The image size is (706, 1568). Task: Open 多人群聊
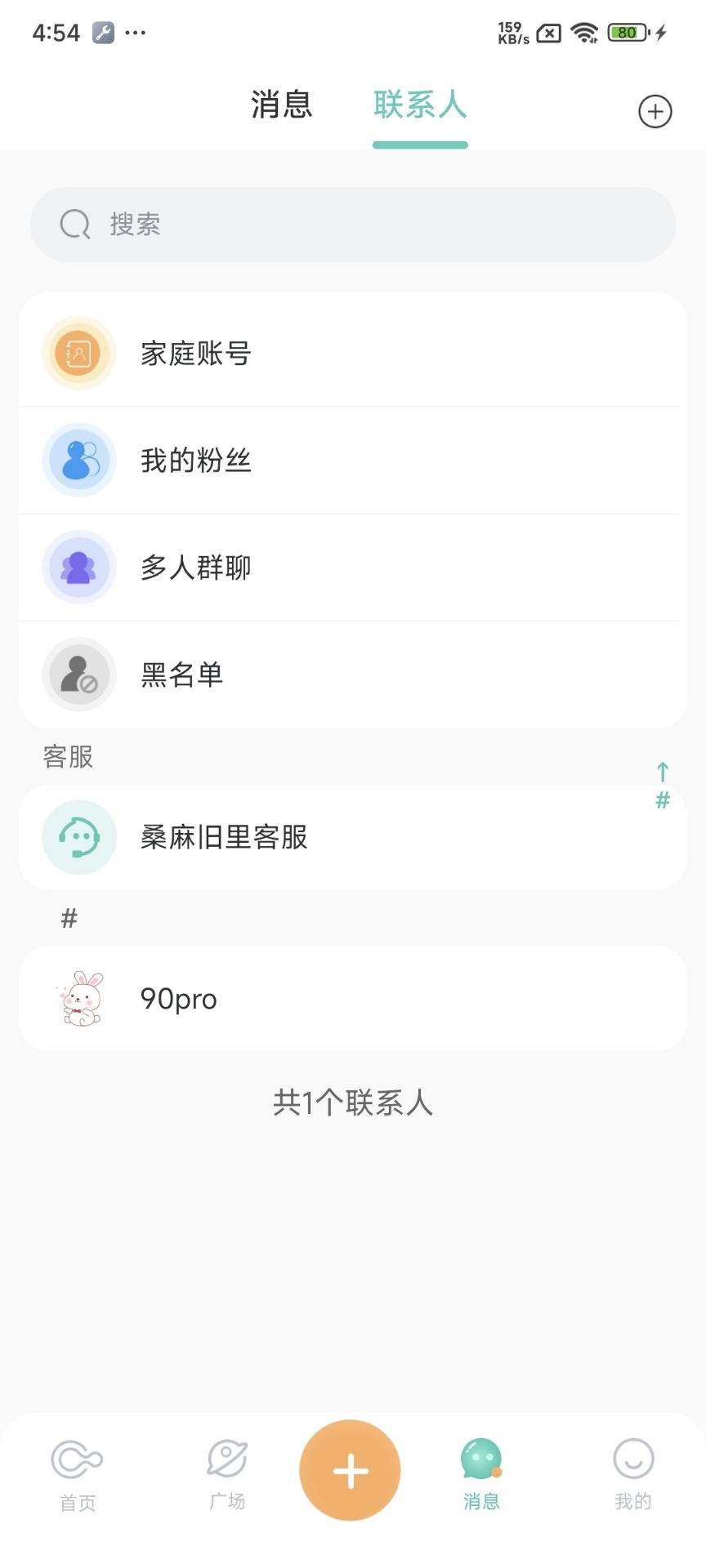pos(353,568)
